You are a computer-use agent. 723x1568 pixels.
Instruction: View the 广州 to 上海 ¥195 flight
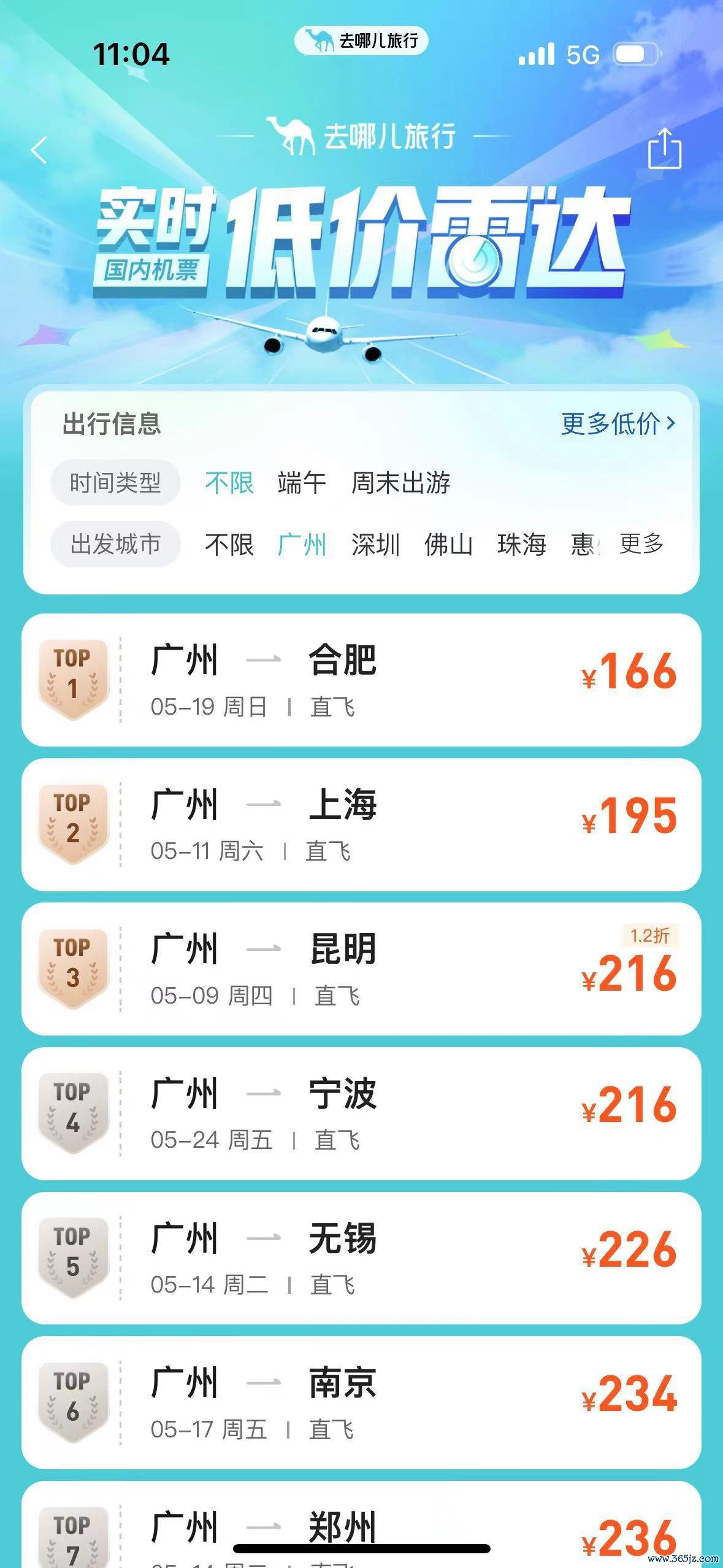361,824
